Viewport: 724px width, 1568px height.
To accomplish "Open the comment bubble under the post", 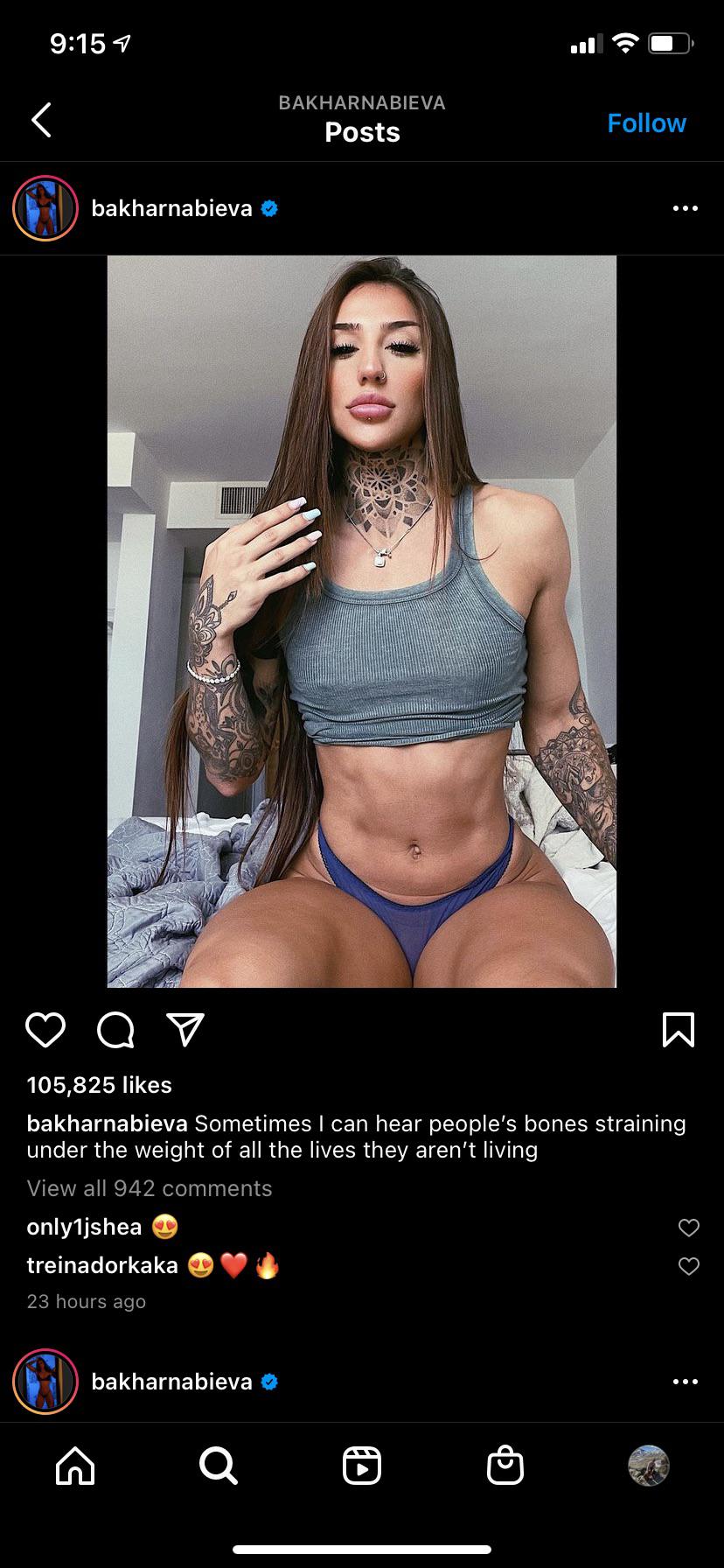I will [x=115, y=1030].
